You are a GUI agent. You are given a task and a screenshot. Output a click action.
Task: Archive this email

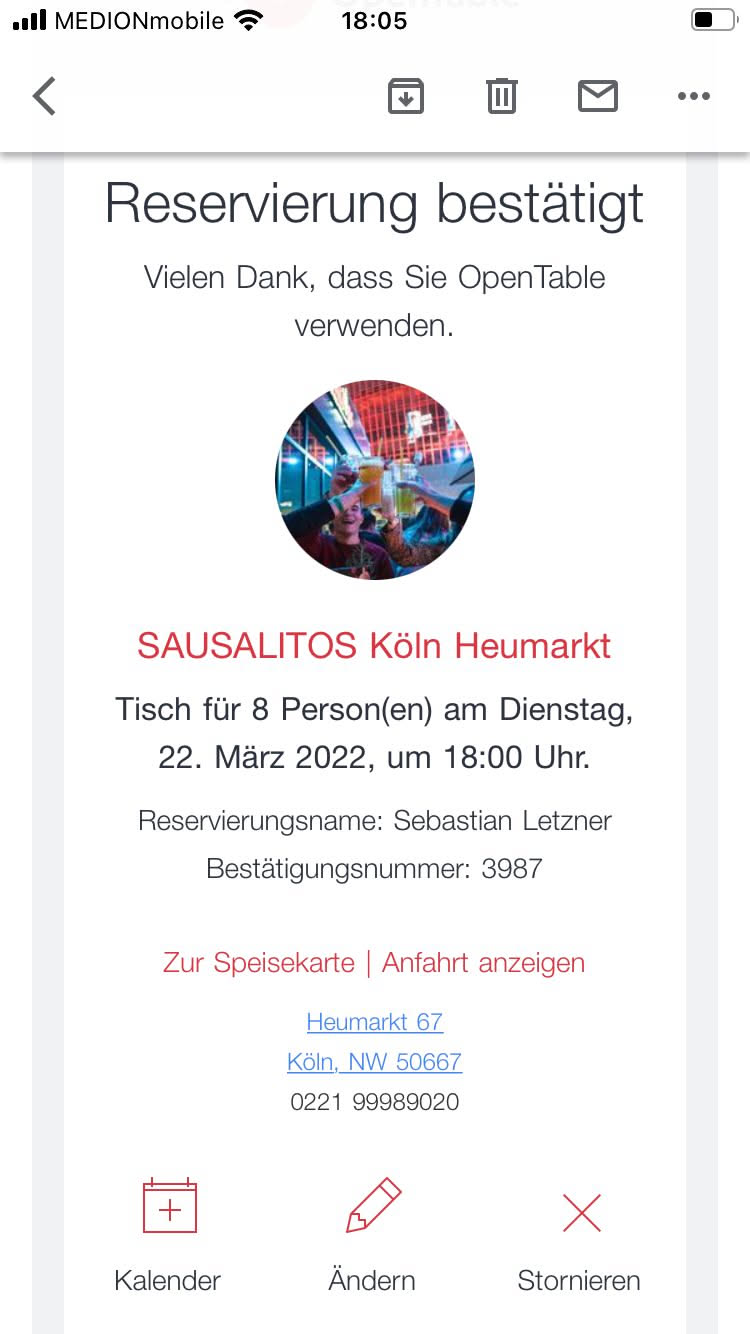(x=405, y=97)
